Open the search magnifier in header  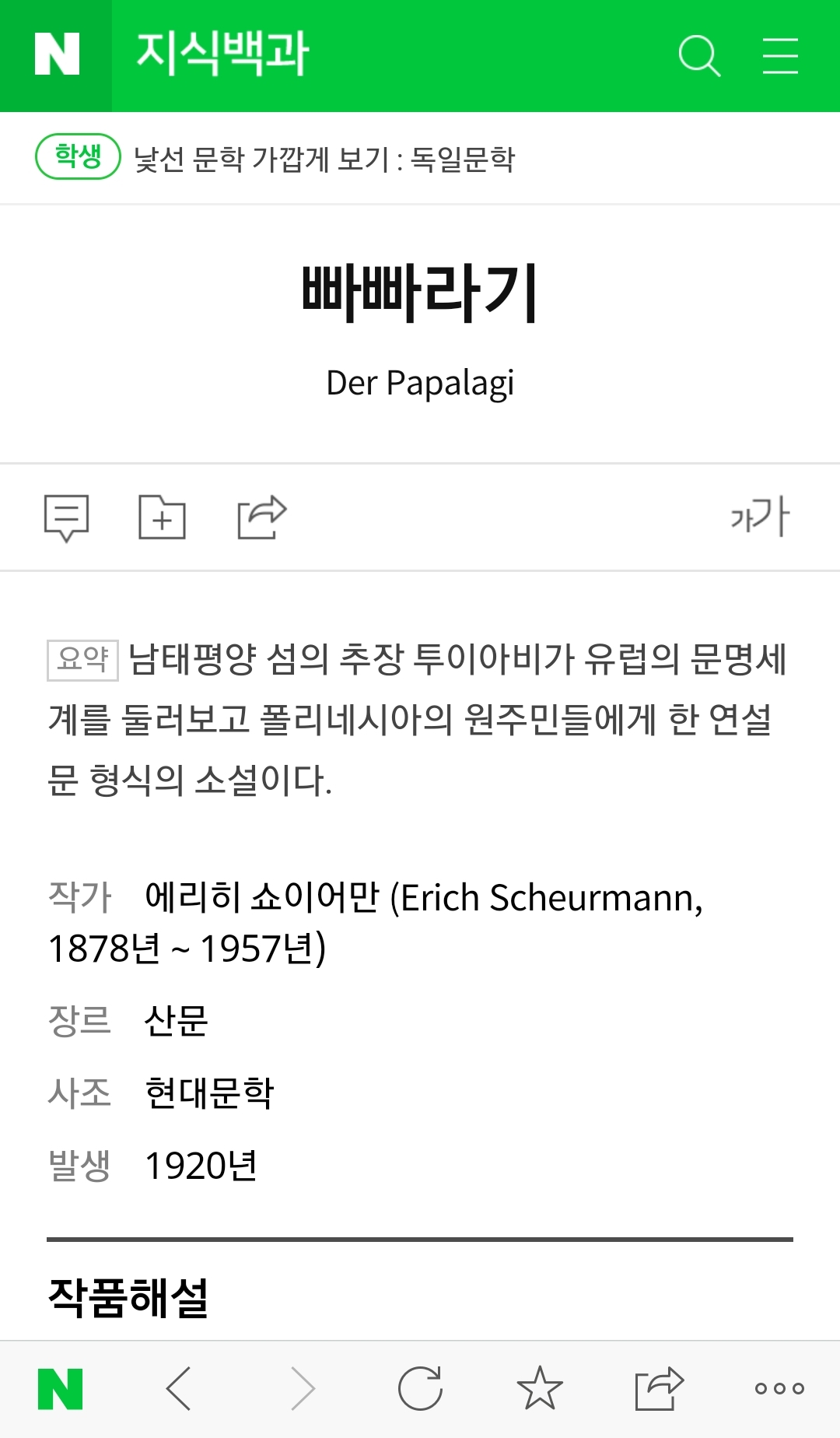pyautogui.click(x=699, y=56)
